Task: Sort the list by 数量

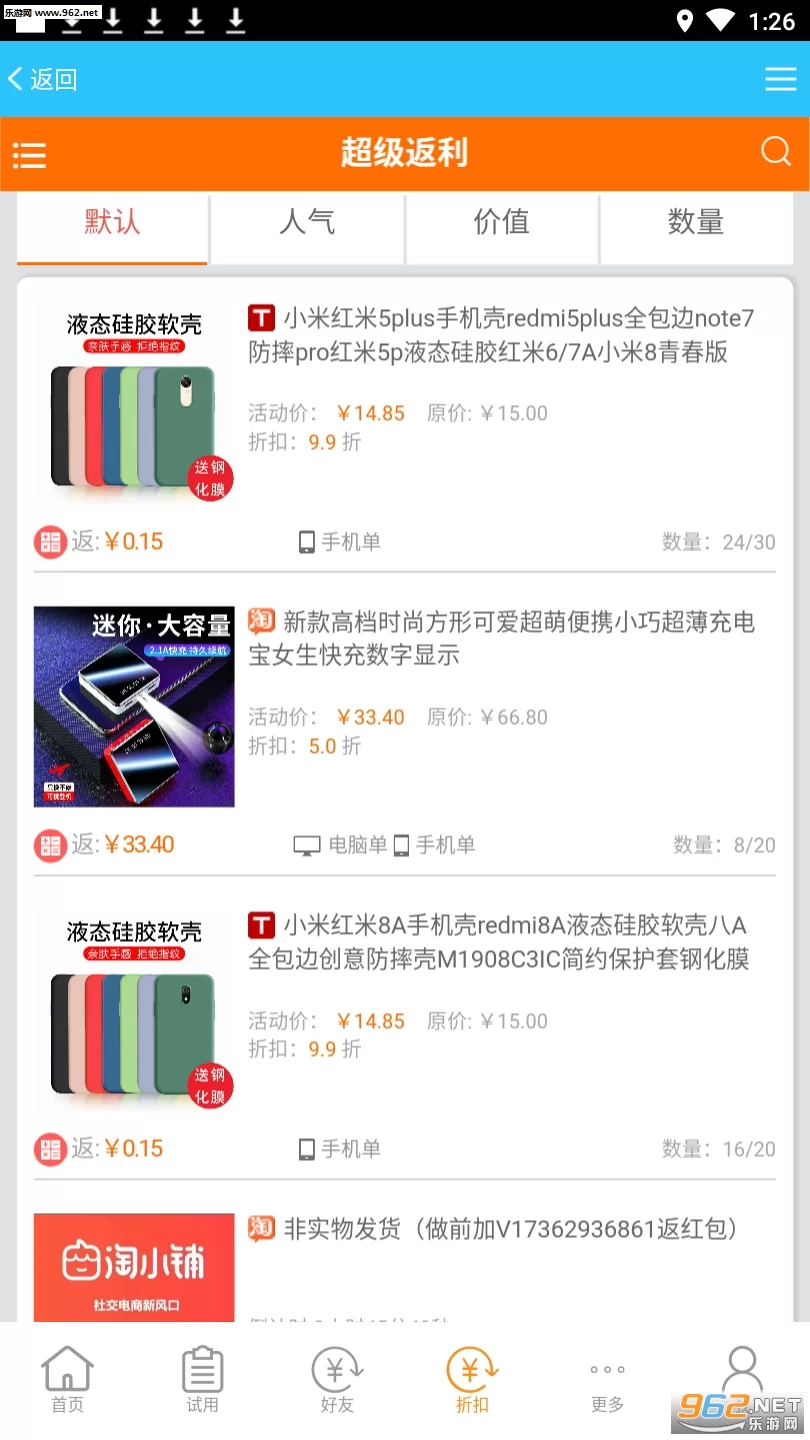Action: pos(695,222)
